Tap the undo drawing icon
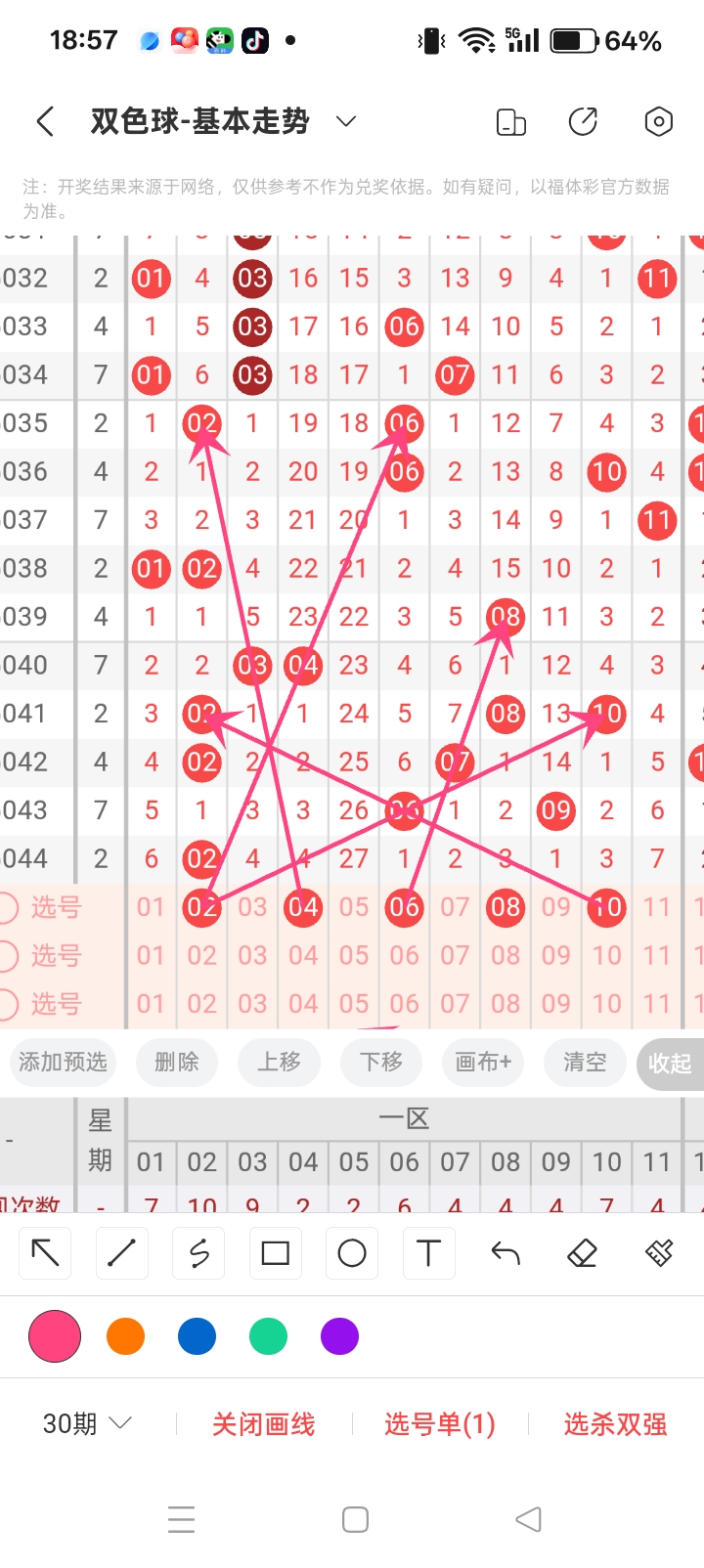The height and width of the screenshot is (1568, 704). [x=505, y=1252]
